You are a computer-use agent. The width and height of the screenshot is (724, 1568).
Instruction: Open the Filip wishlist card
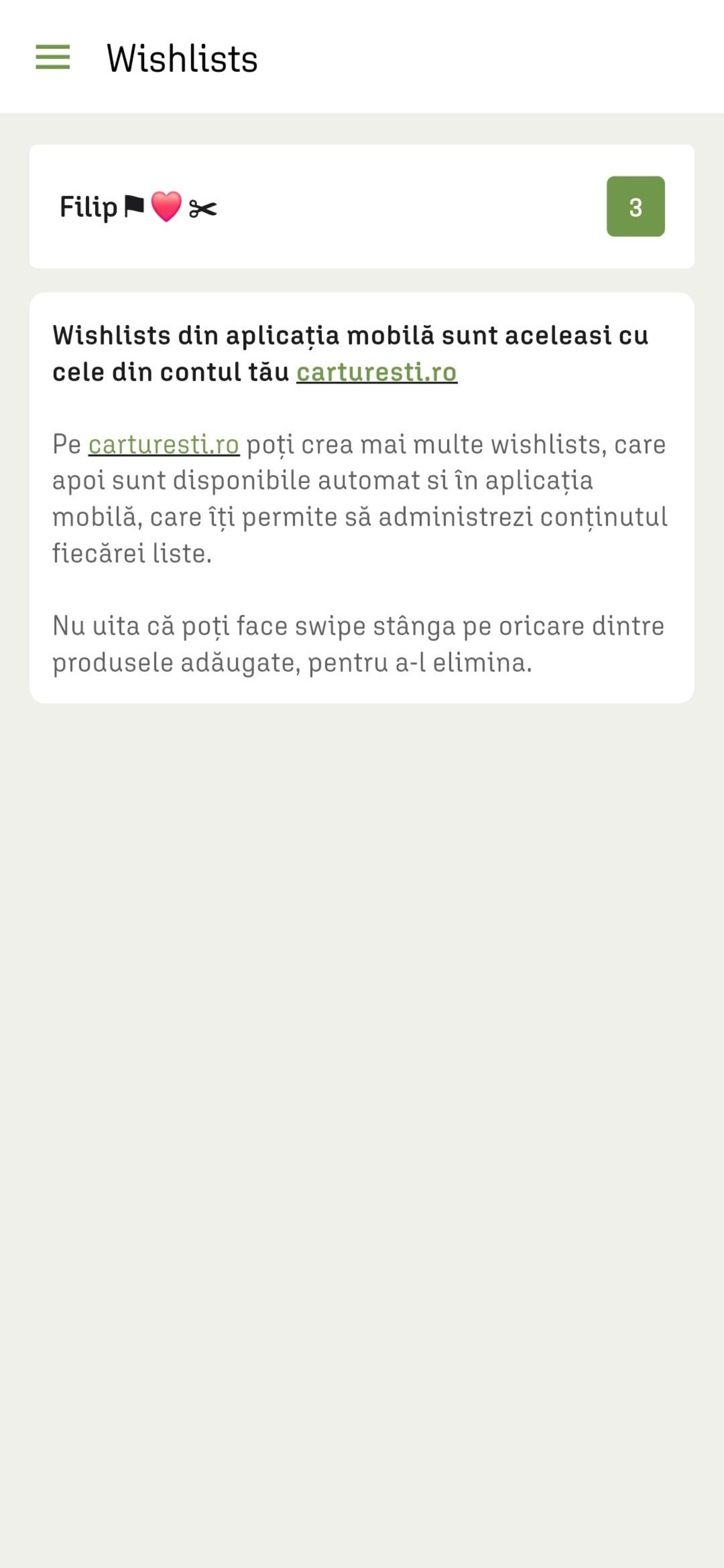(x=362, y=206)
